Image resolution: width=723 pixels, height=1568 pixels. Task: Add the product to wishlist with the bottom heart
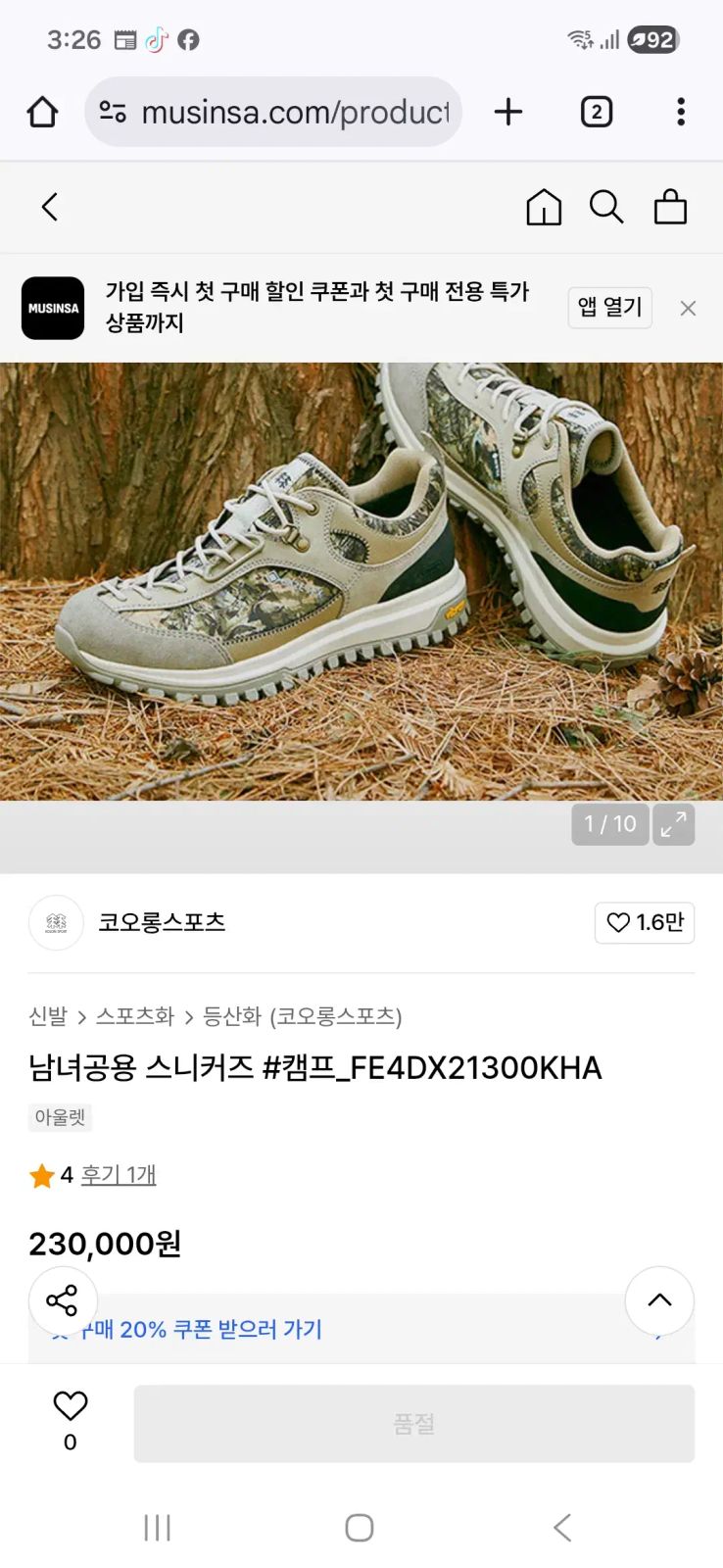click(x=70, y=1406)
